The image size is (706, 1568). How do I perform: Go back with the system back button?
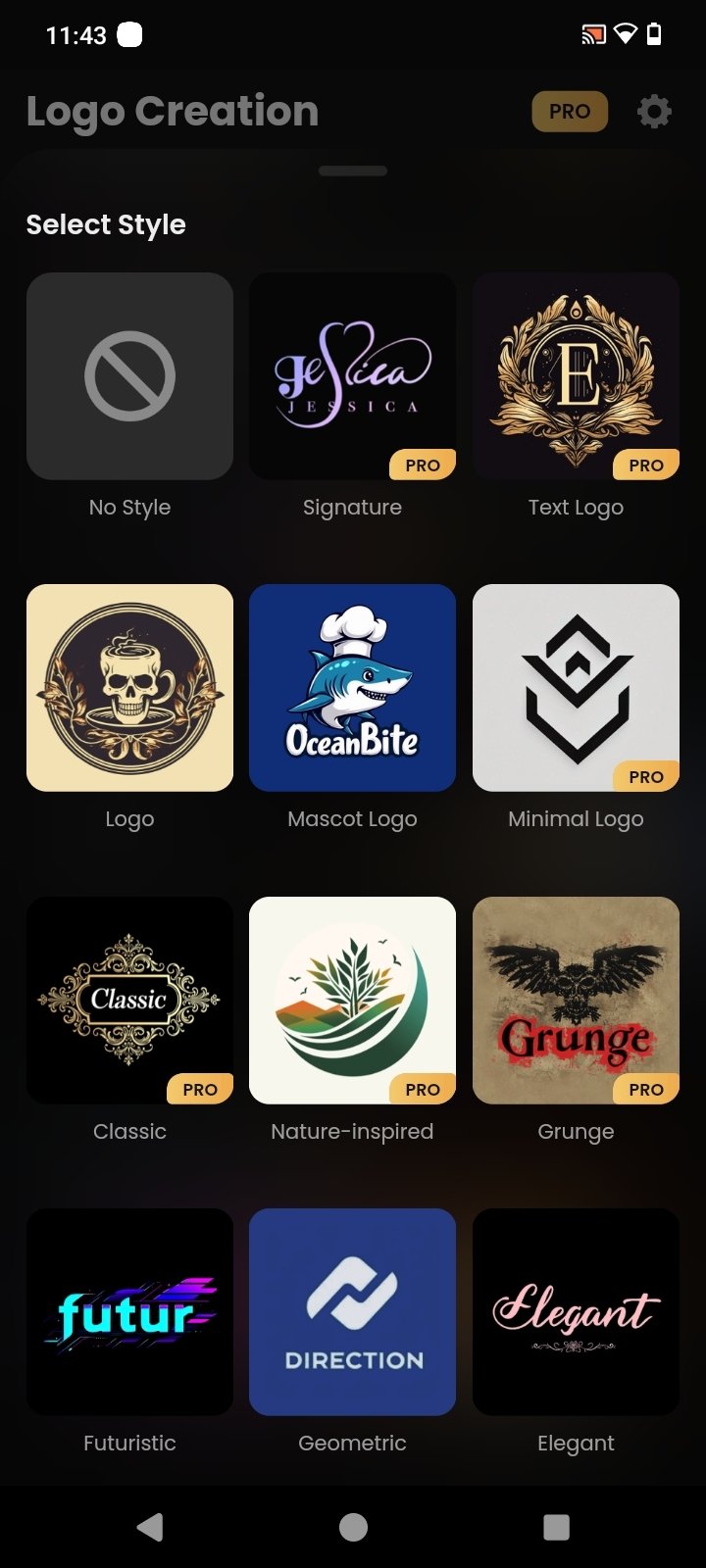(x=149, y=1527)
